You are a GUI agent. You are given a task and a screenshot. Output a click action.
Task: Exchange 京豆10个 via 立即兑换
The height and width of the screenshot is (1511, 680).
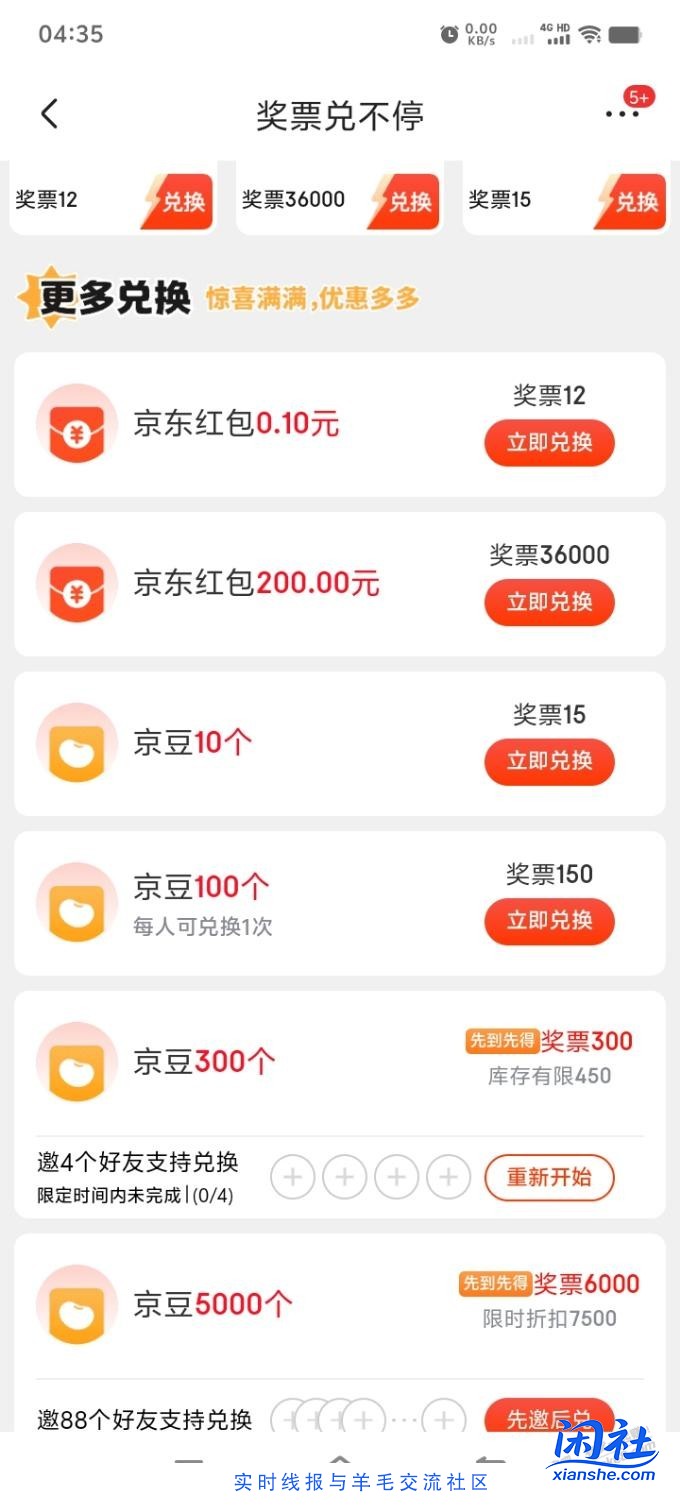[x=549, y=761]
